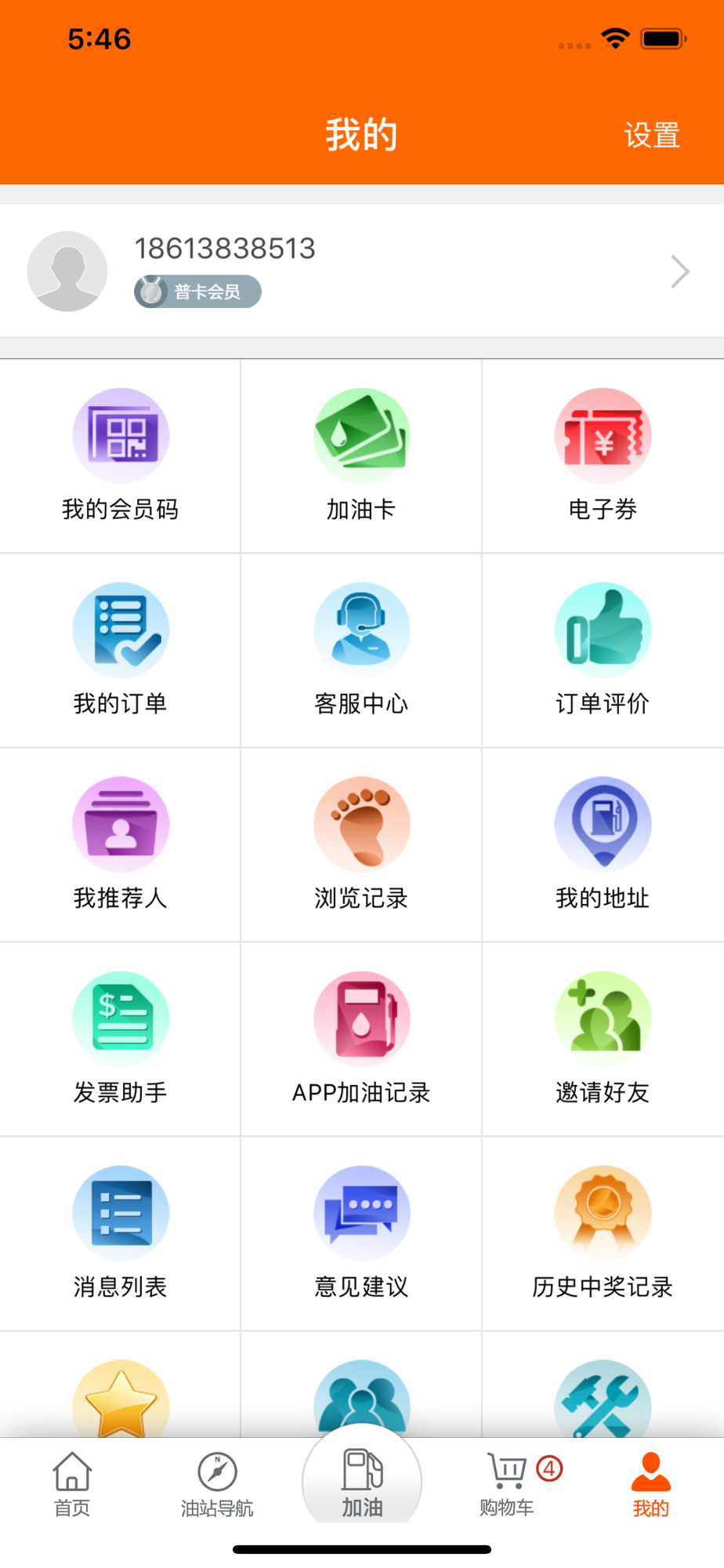724x1568 pixels.
Task: Tap 邀请好友
Action: pos(603,1039)
